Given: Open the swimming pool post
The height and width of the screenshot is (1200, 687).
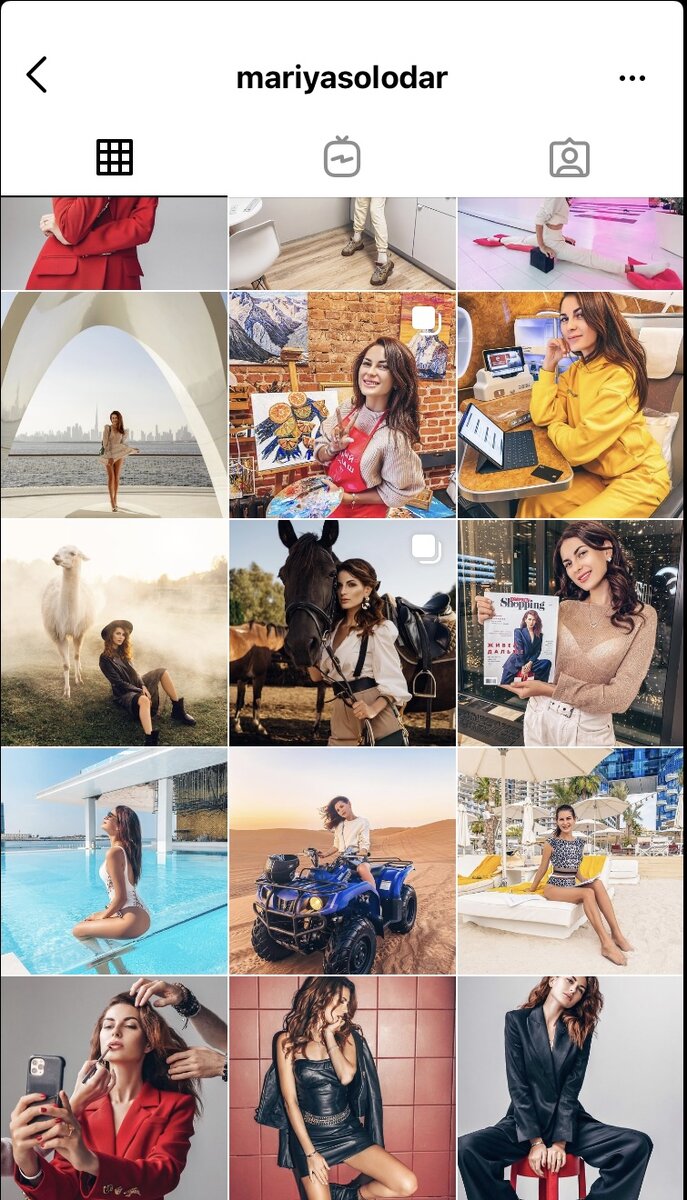Looking at the screenshot, I should pyautogui.click(x=114, y=861).
